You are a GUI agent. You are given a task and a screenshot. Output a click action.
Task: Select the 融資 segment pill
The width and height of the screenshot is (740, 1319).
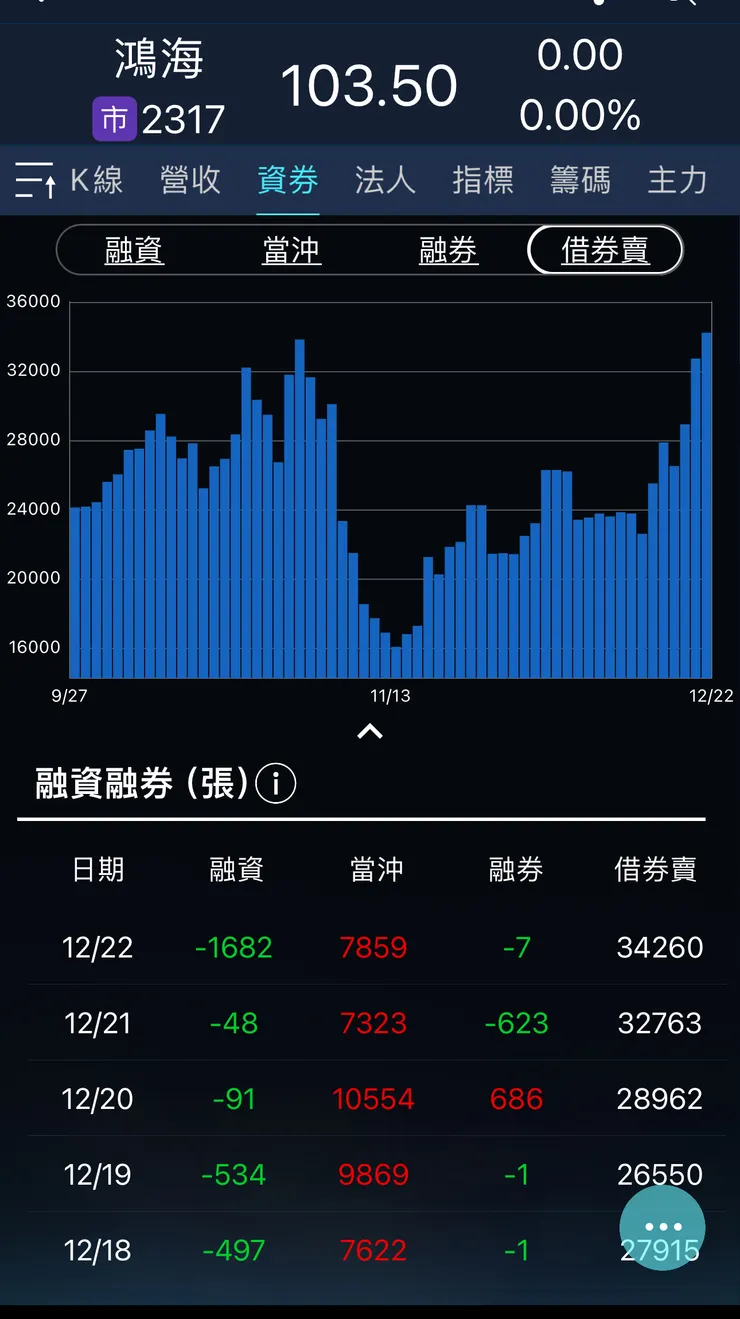(x=134, y=250)
